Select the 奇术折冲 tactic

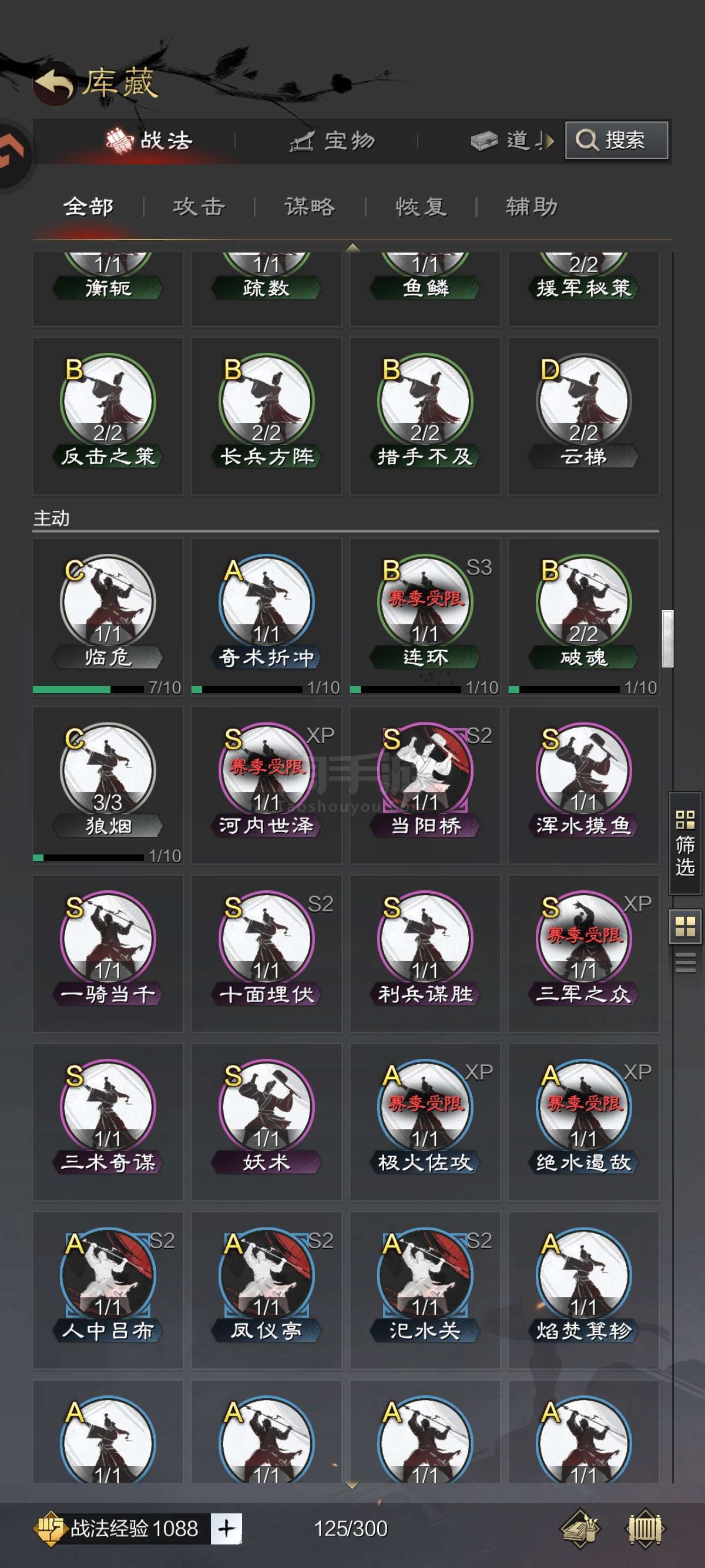(x=266, y=617)
